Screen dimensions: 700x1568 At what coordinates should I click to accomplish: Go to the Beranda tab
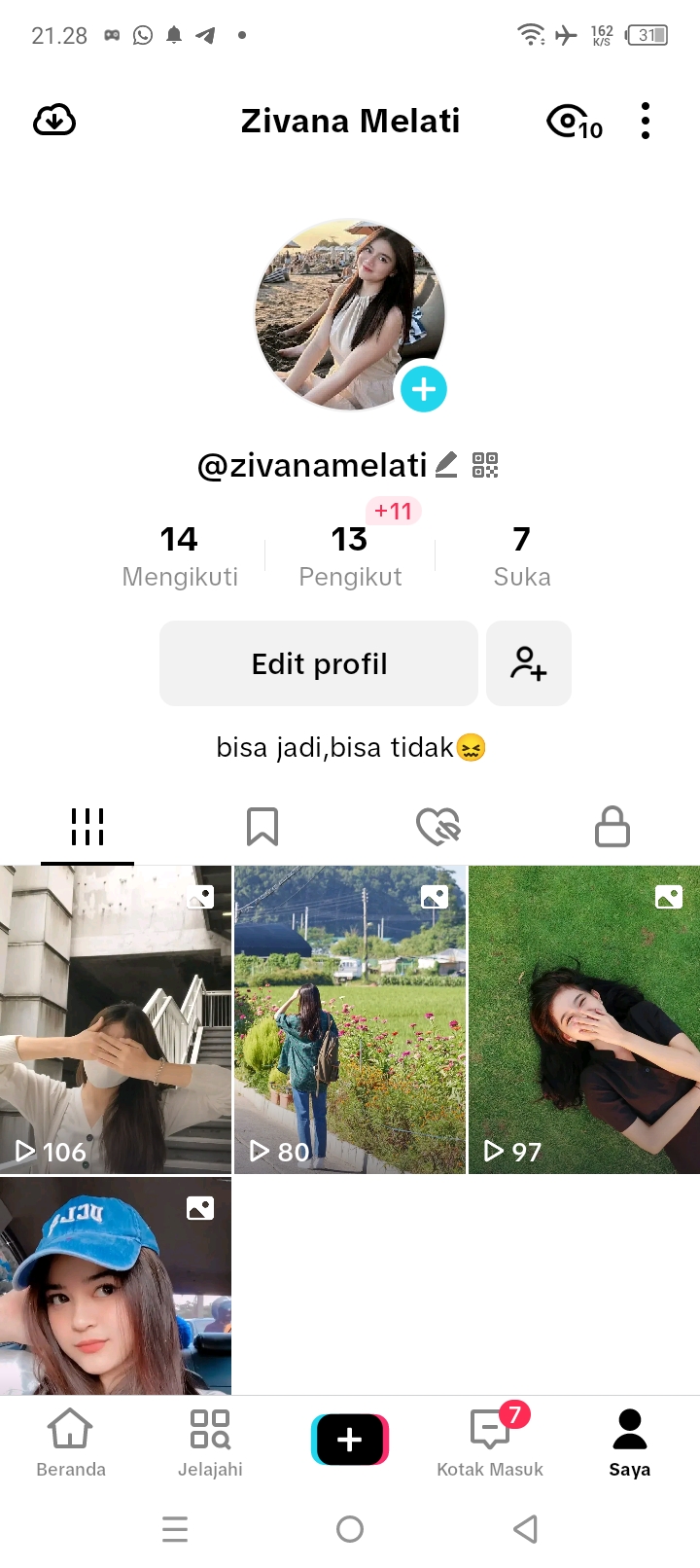point(71,1442)
